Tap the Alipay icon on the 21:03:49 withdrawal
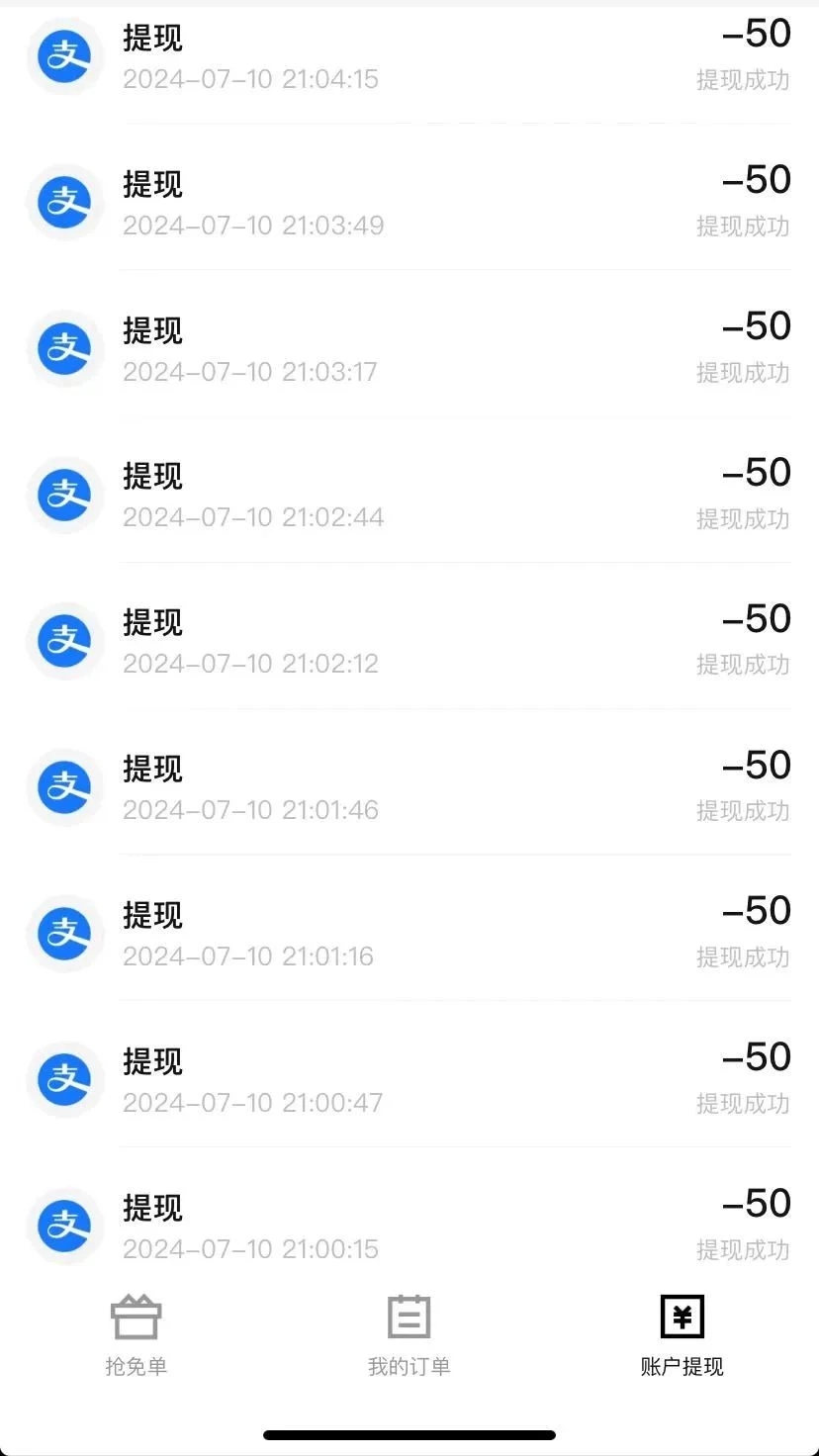This screenshot has height=1456, width=819. (65, 203)
